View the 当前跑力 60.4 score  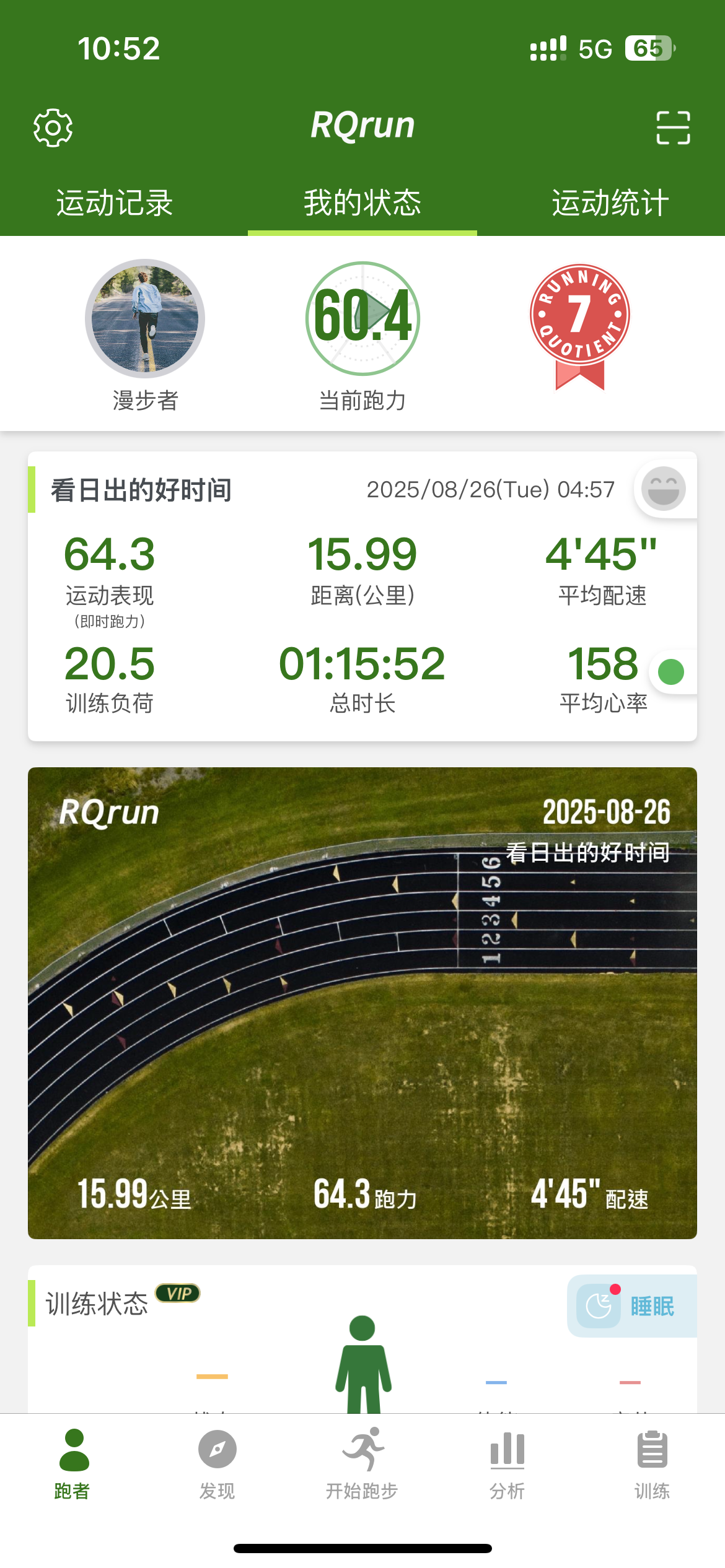tap(362, 319)
